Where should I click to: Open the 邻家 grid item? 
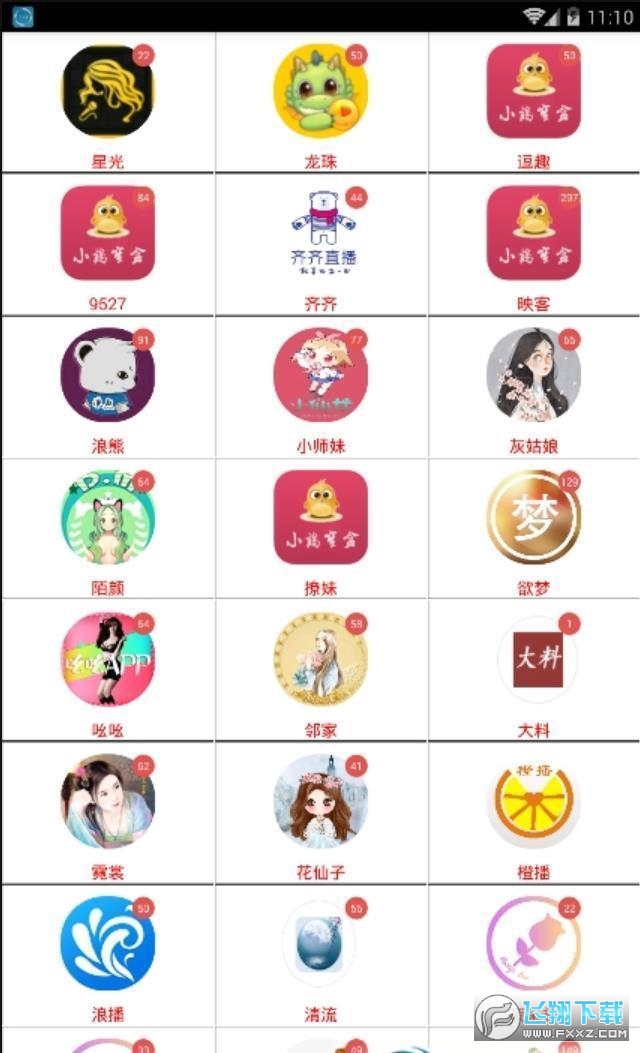(320, 660)
